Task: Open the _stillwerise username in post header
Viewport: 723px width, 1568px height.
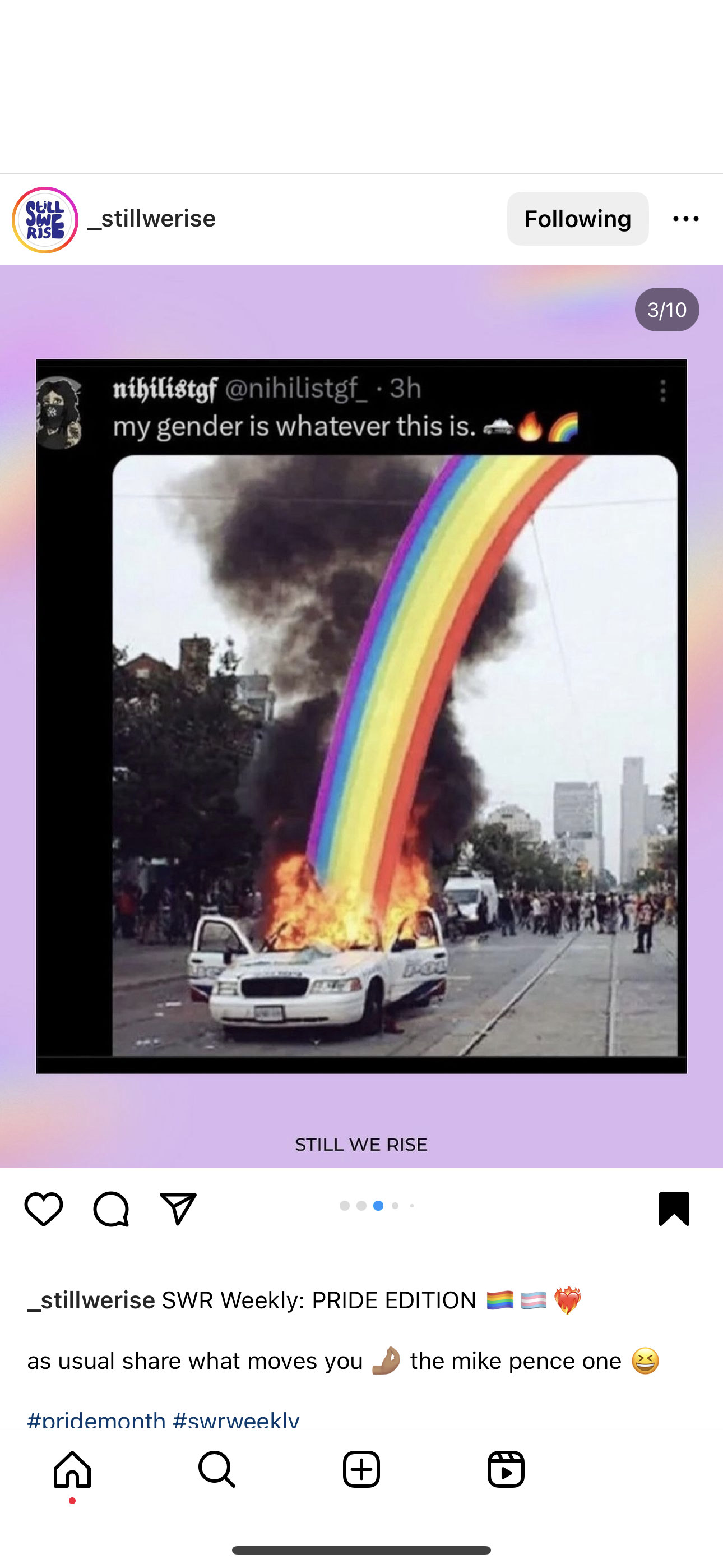Action: 152,219
